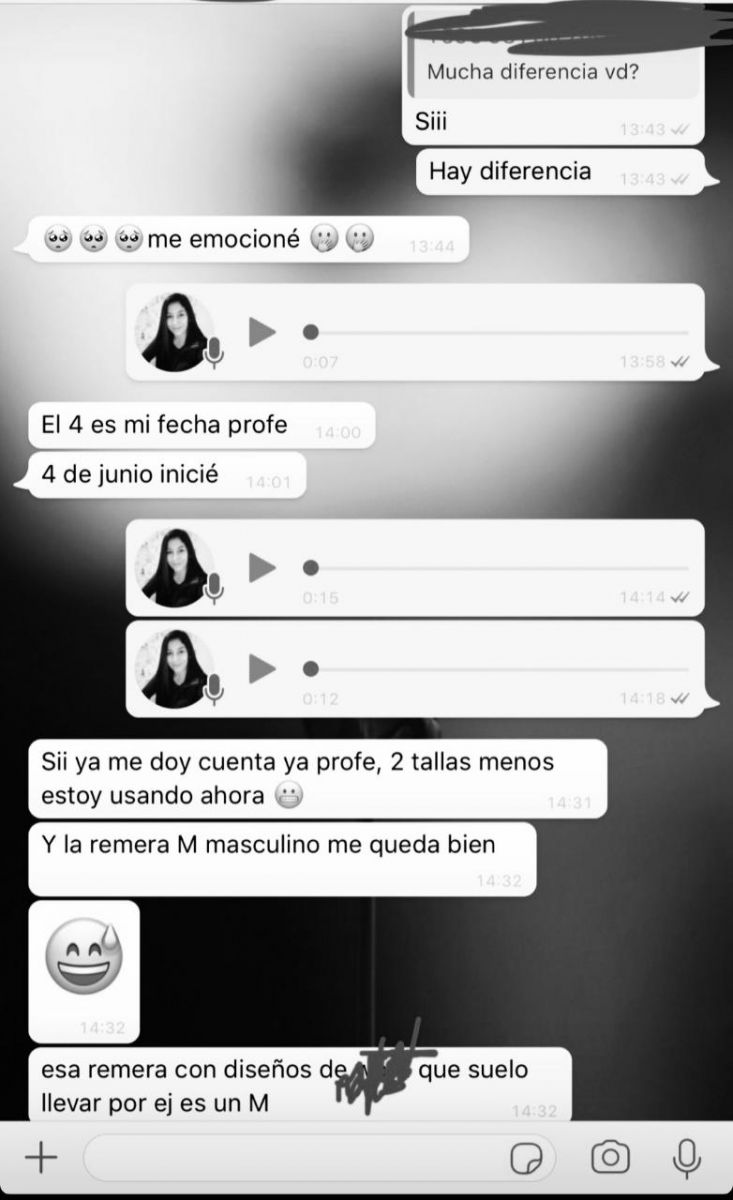Viewport: 733px width, 1200px height.
Task: Open the attachment plus menu
Action: tap(40, 1158)
